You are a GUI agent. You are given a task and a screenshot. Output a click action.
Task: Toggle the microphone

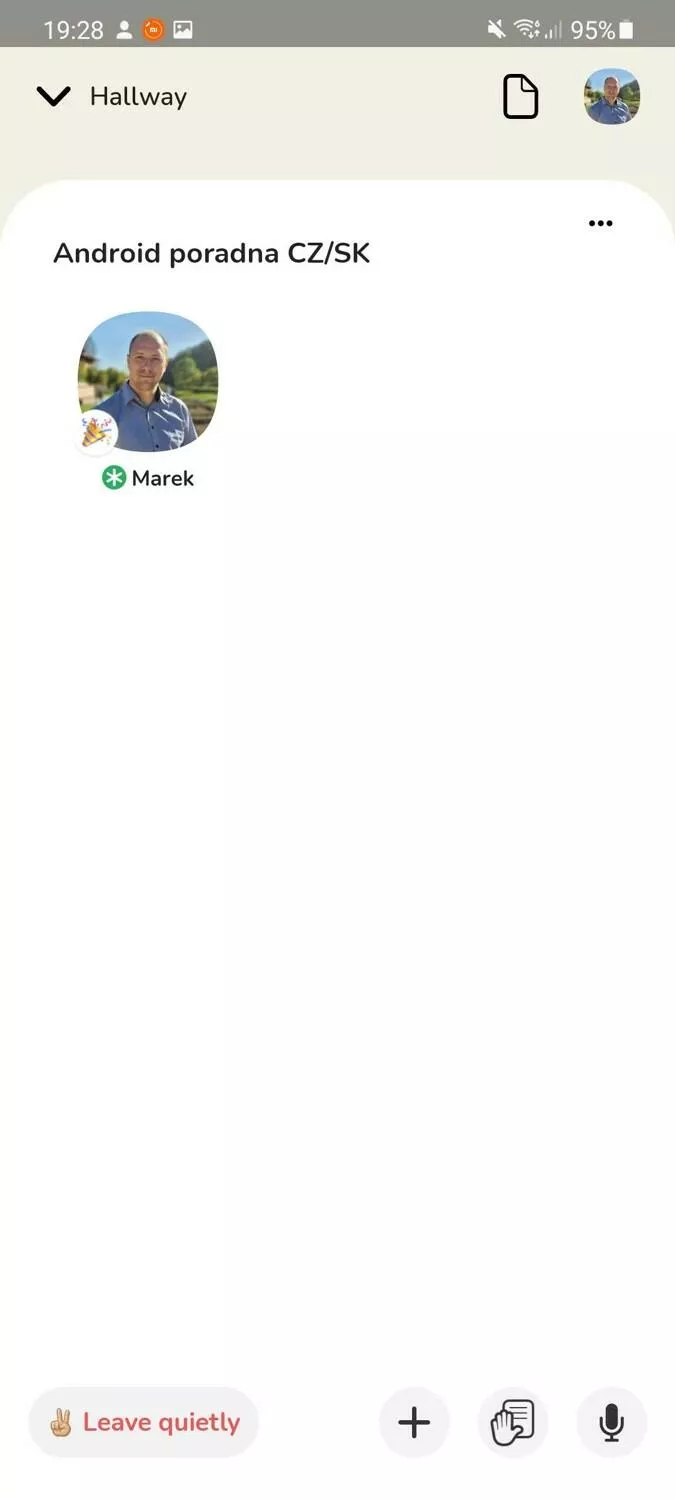point(612,1422)
